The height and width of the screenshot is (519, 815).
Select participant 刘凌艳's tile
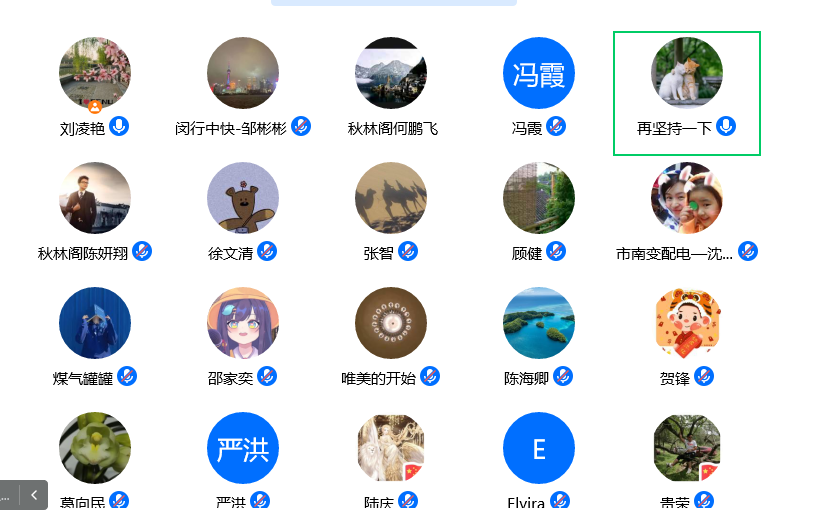95,75
